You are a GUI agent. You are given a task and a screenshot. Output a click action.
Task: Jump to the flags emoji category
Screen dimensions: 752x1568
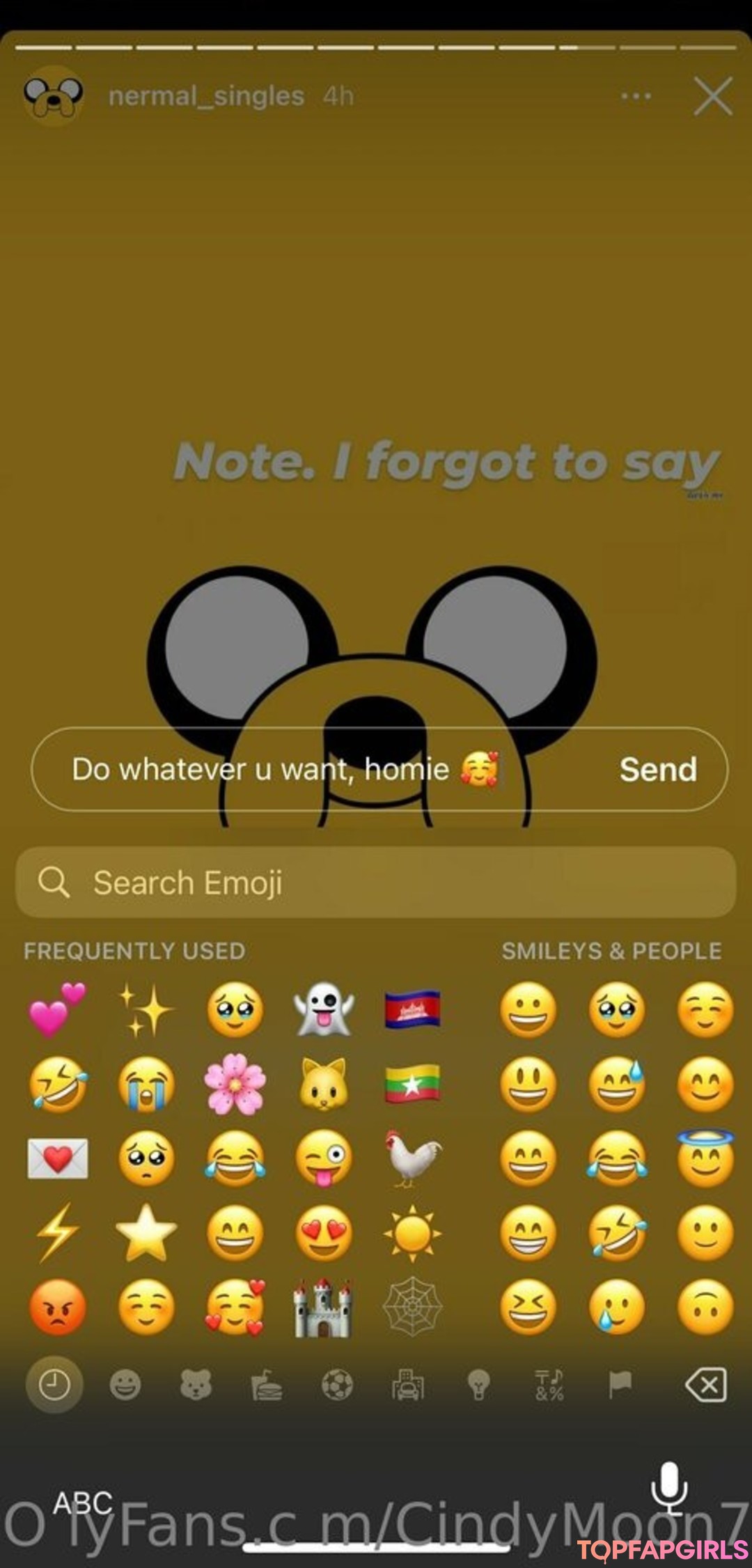[620, 1384]
